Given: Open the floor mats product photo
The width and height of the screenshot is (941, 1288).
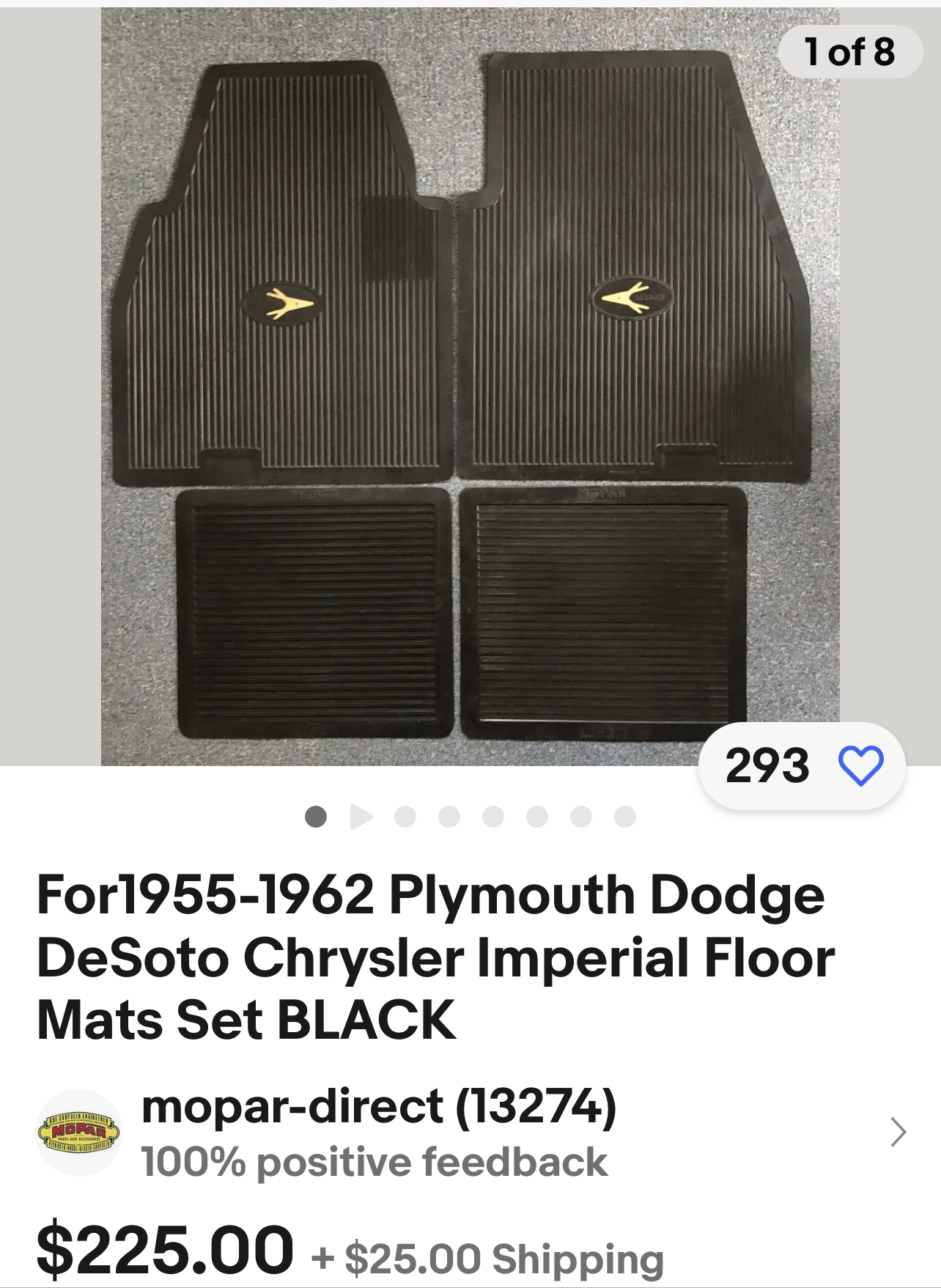Looking at the screenshot, I should (469, 386).
